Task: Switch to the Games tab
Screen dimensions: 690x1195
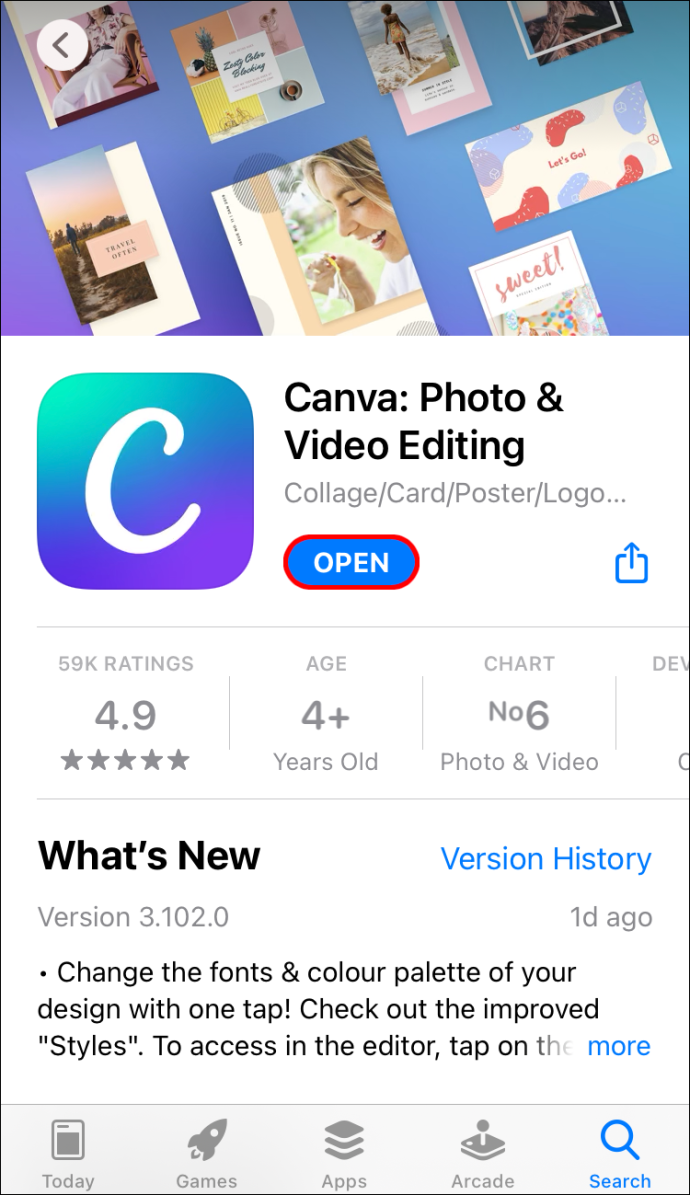Action: (206, 1153)
